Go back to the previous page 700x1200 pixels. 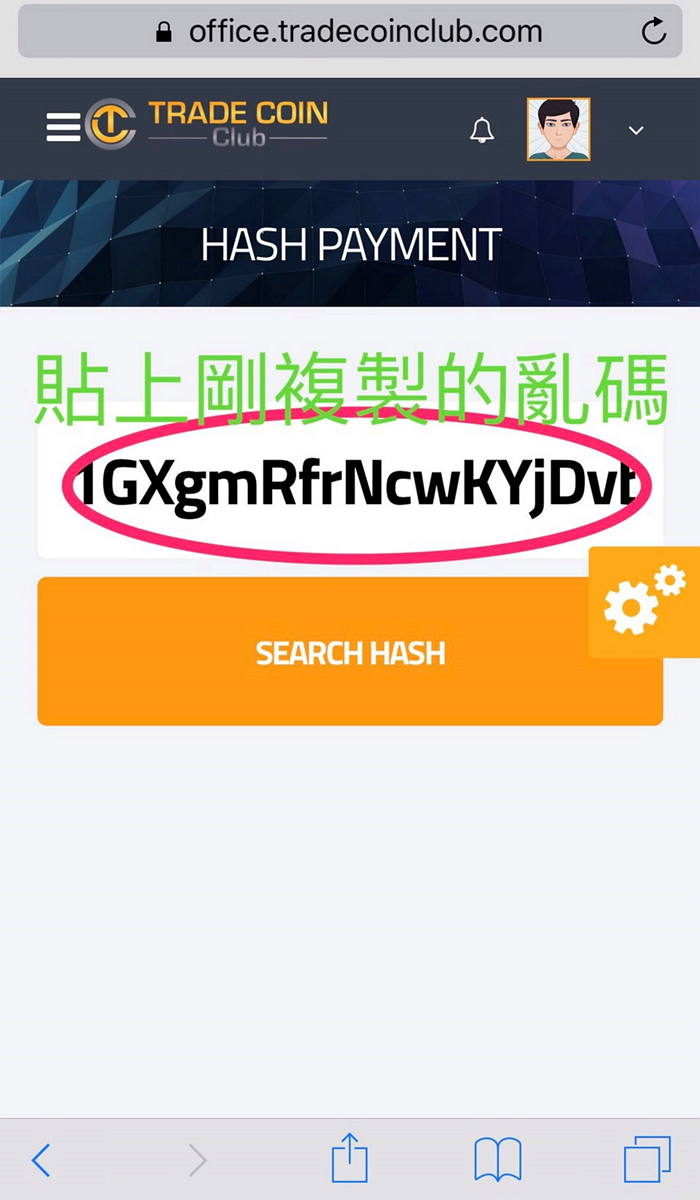click(40, 1160)
